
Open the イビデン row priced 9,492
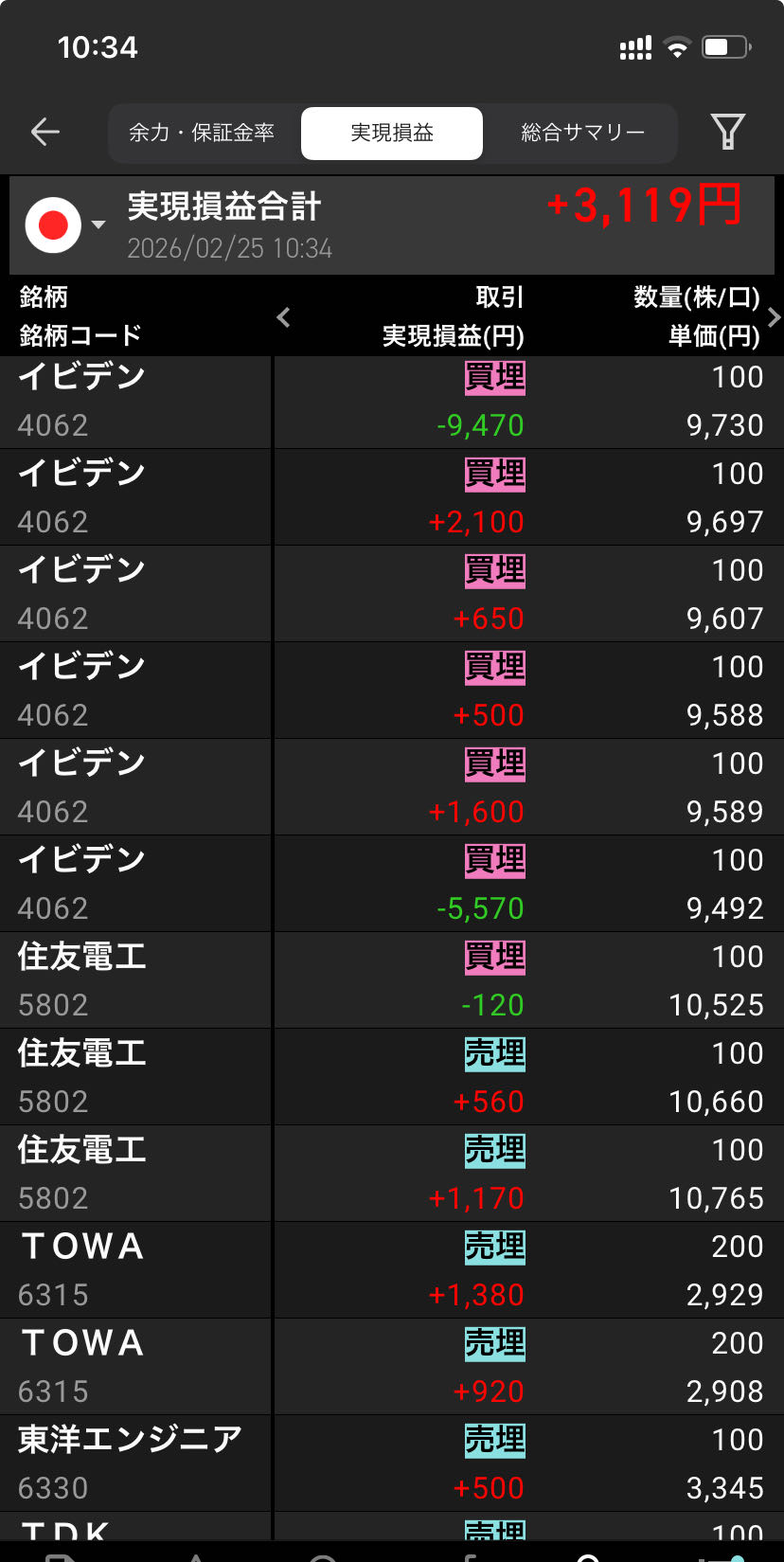click(392, 884)
